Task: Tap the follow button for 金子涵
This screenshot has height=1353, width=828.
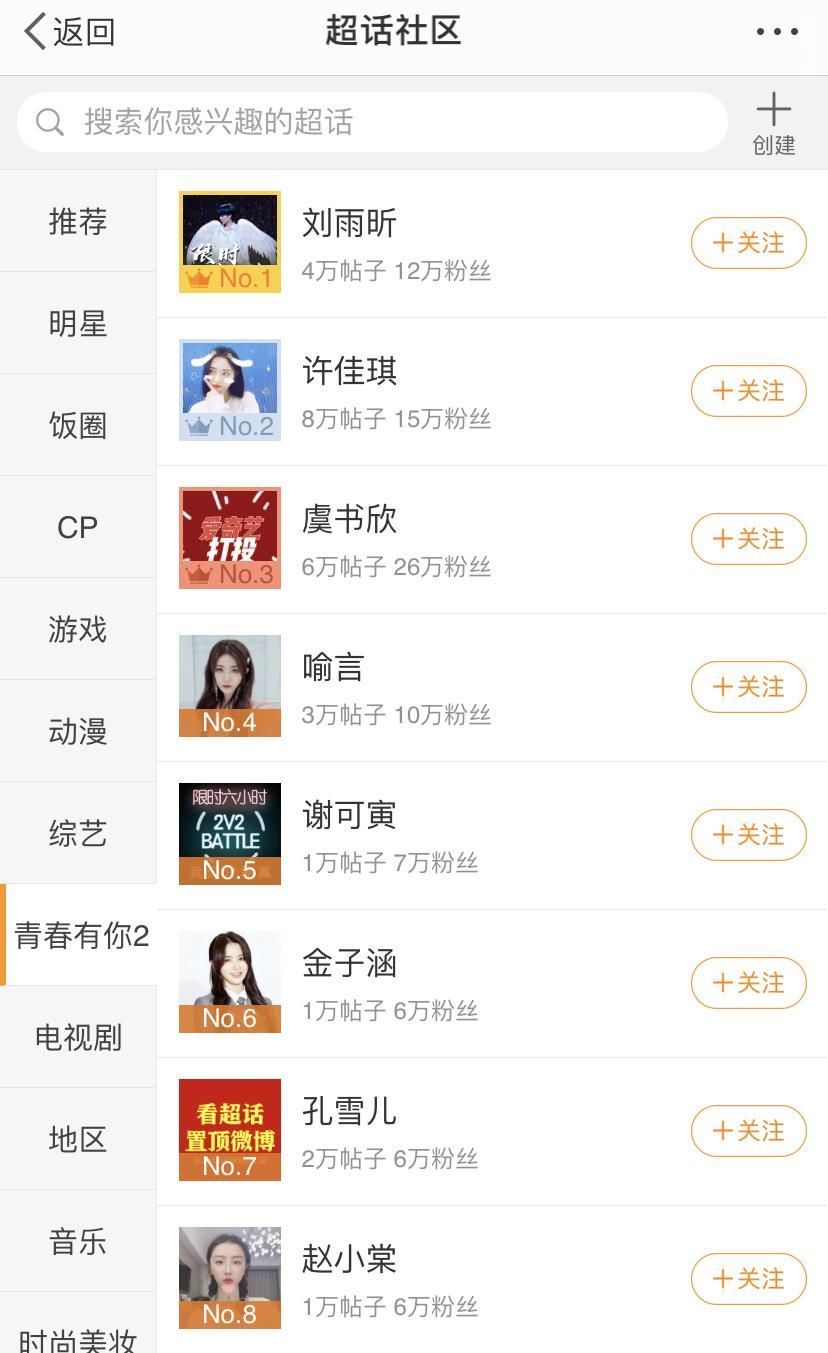Action: click(x=748, y=983)
